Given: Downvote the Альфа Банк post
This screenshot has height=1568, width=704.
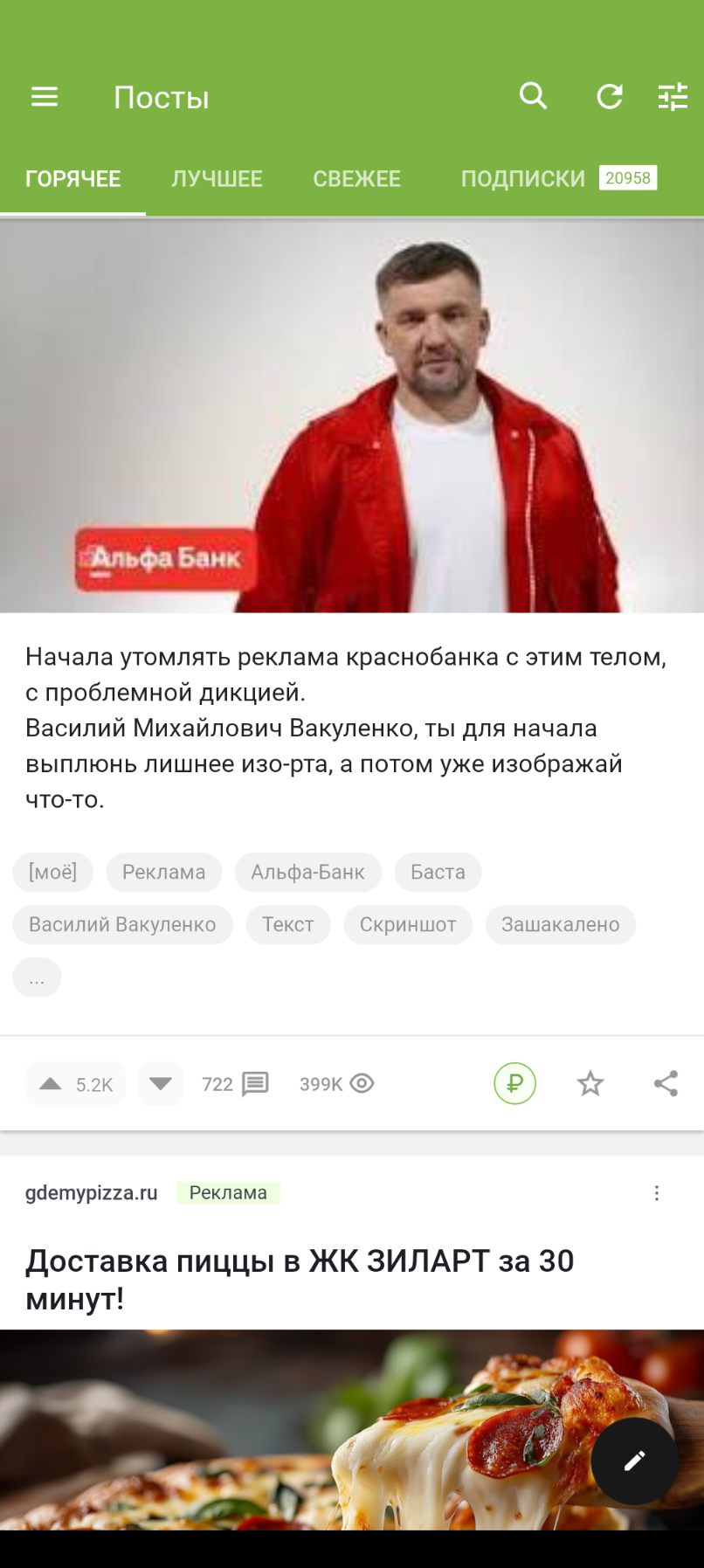Looking at the screenshot, I should click(160, 1084).
